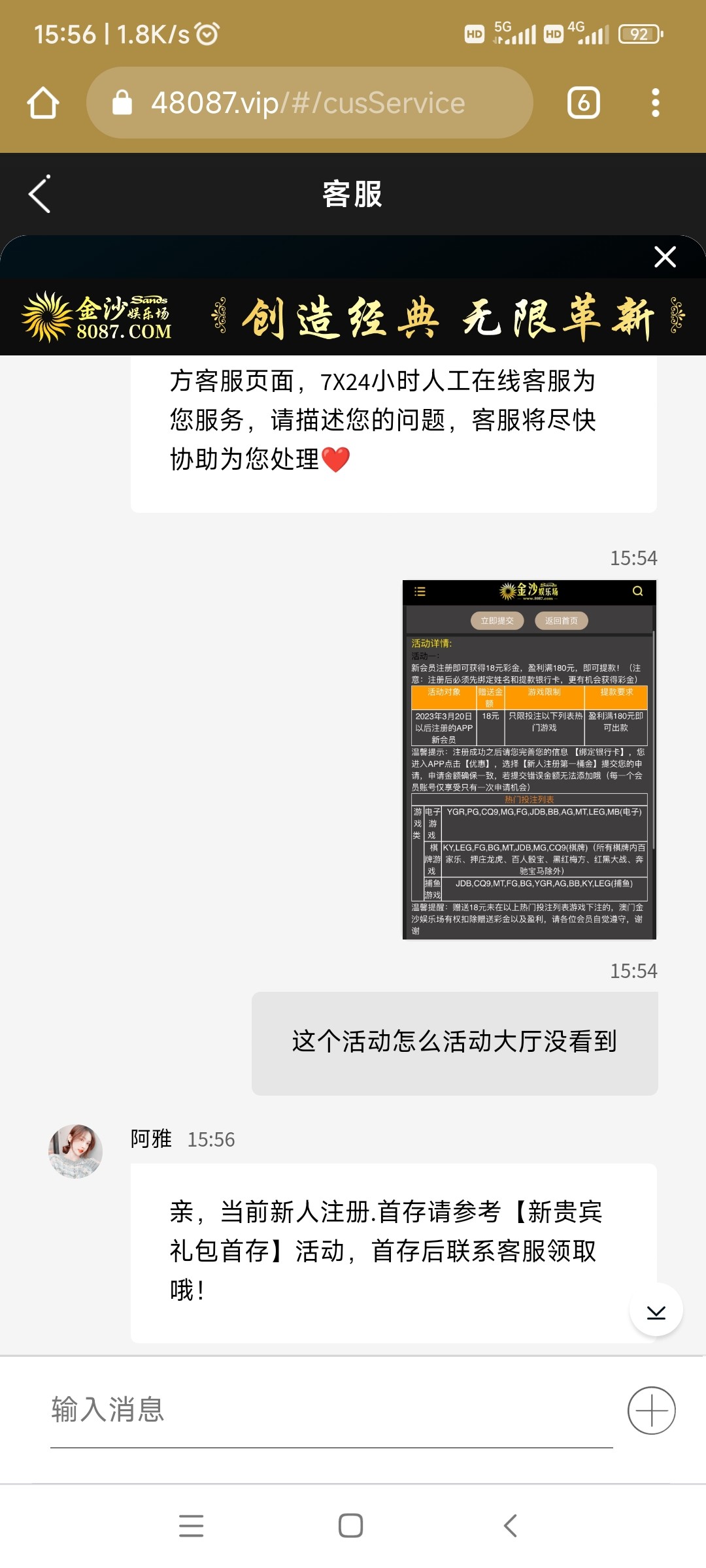Tap the 48087.vip address bar
Screen dimensions: 706x1568
[x=309, y=103]
